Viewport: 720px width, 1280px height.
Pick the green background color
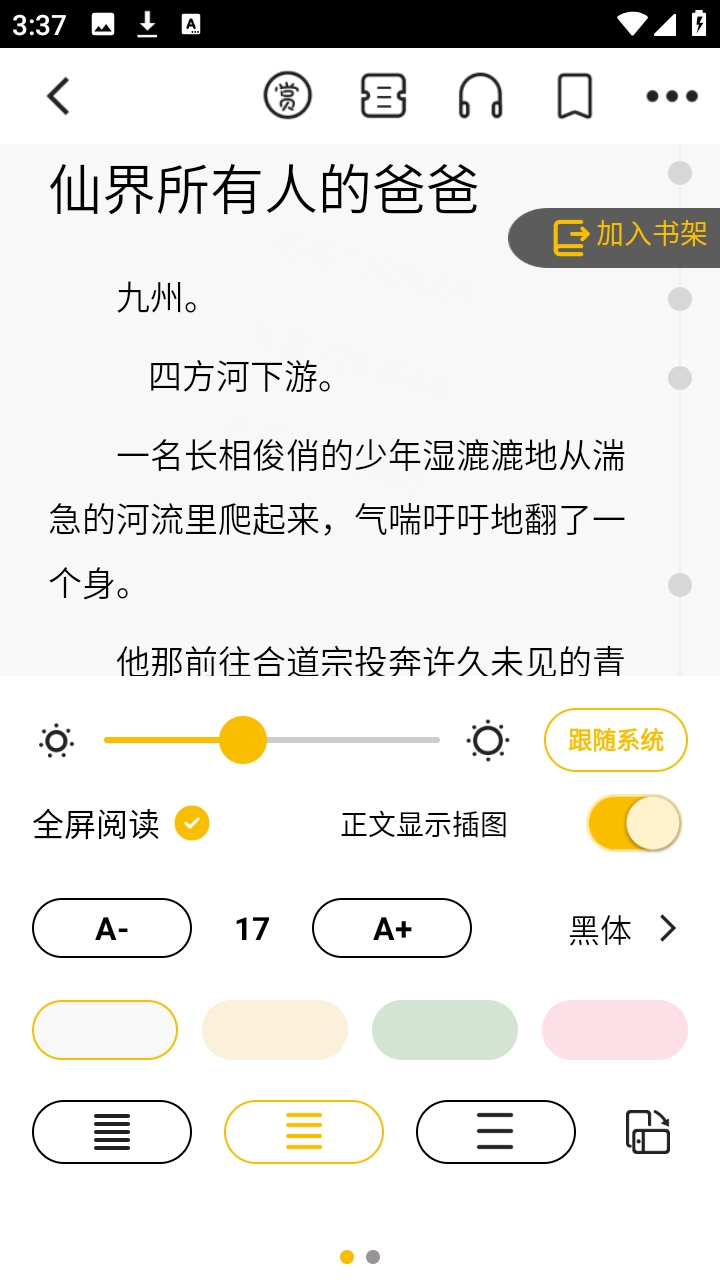coord(445,1030)
